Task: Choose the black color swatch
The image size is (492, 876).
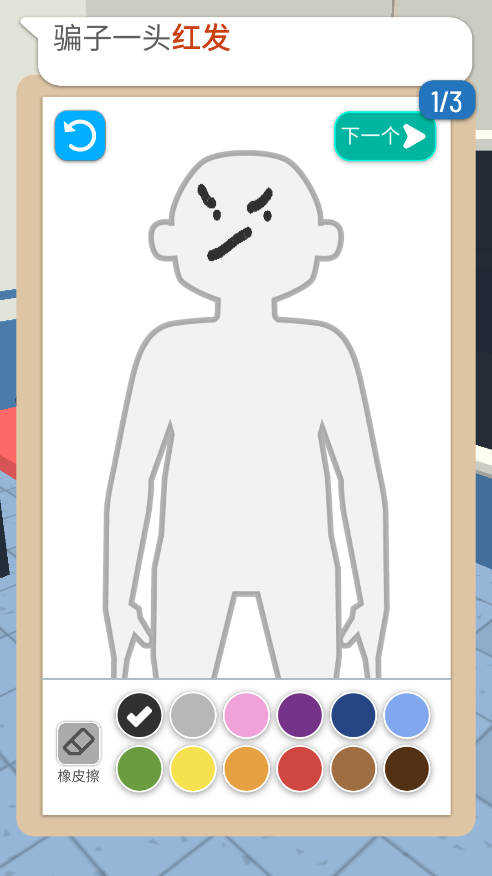Action: (x=139, y=715)
